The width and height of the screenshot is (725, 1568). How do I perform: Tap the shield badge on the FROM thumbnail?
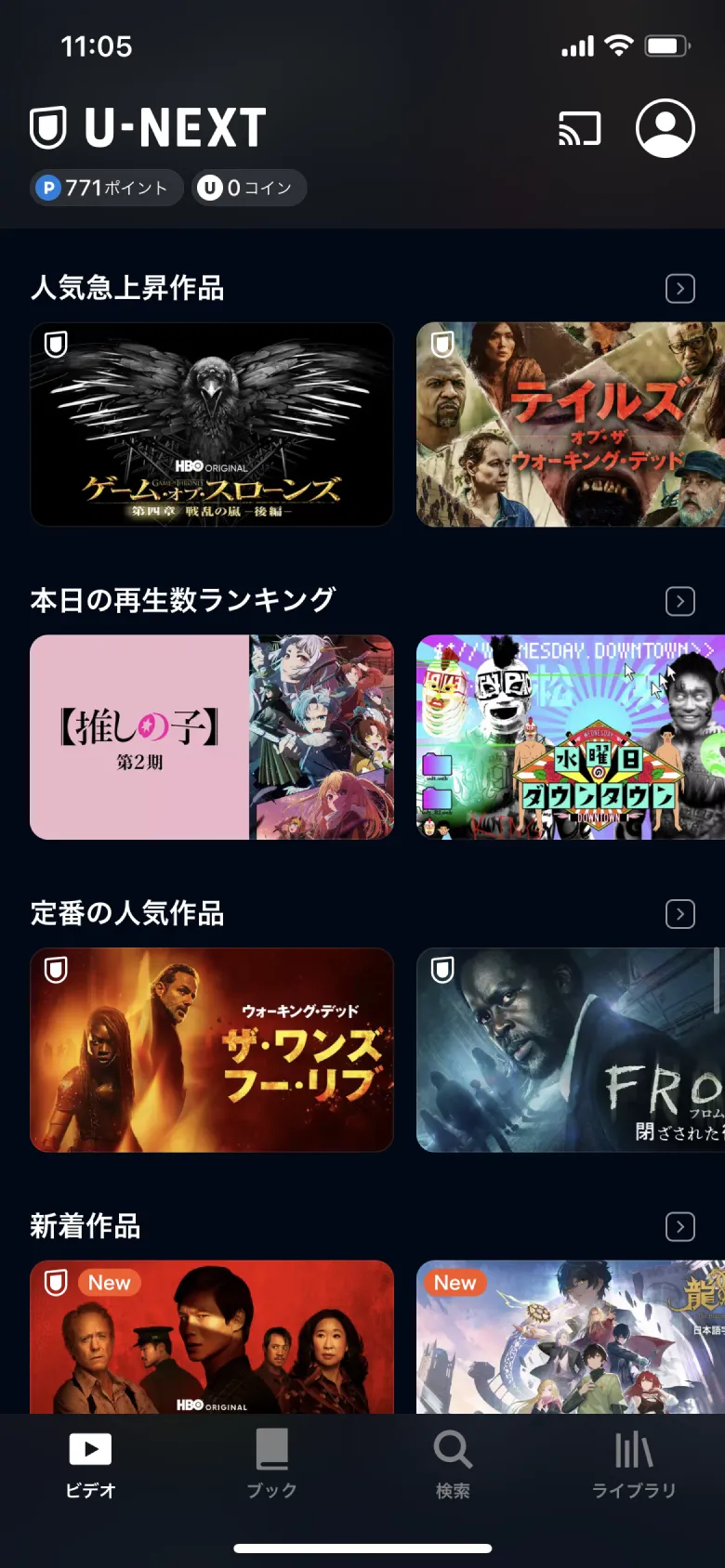pyautogui.click(x=444, y=970)
